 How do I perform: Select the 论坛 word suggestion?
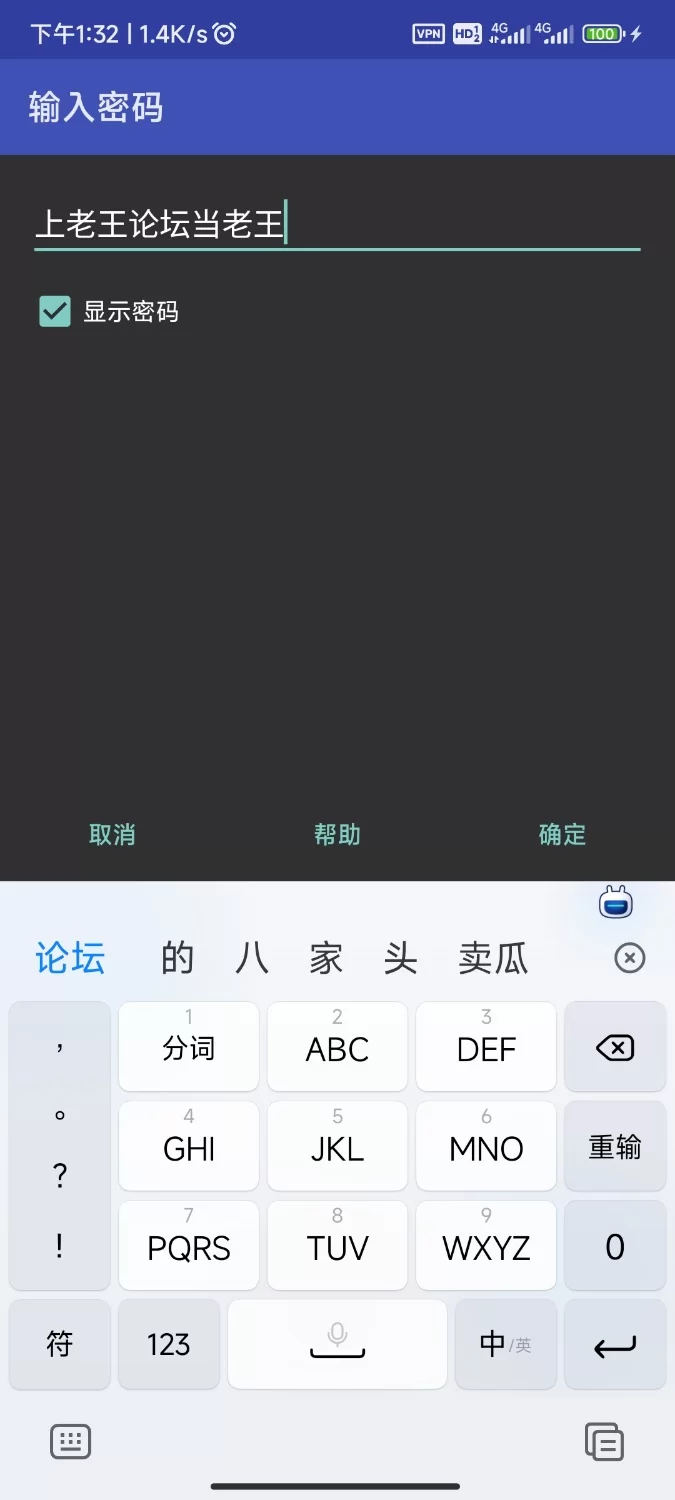(x=70, y=958)
